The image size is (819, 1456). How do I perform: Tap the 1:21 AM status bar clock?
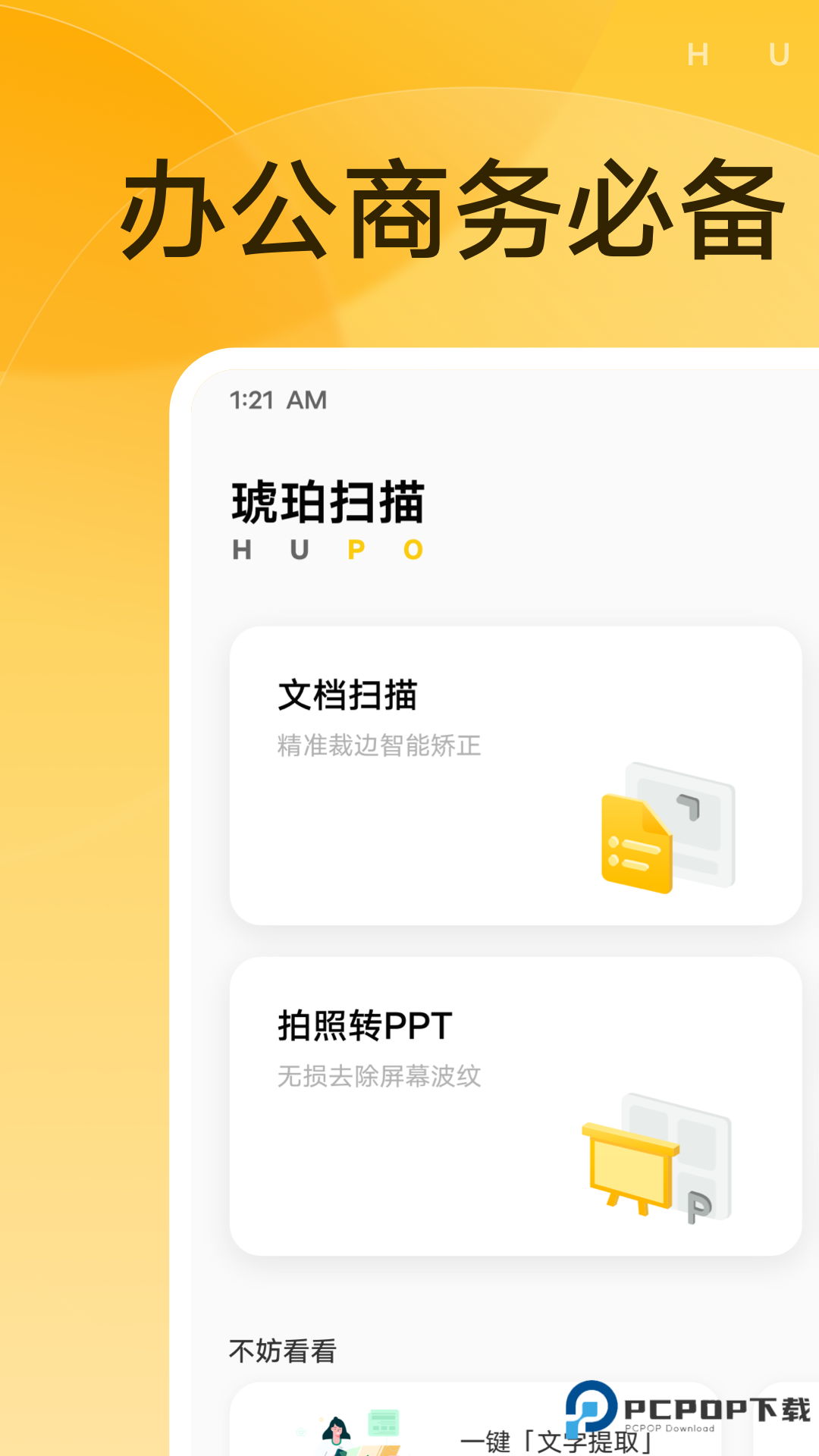click(x=278, y=400)
